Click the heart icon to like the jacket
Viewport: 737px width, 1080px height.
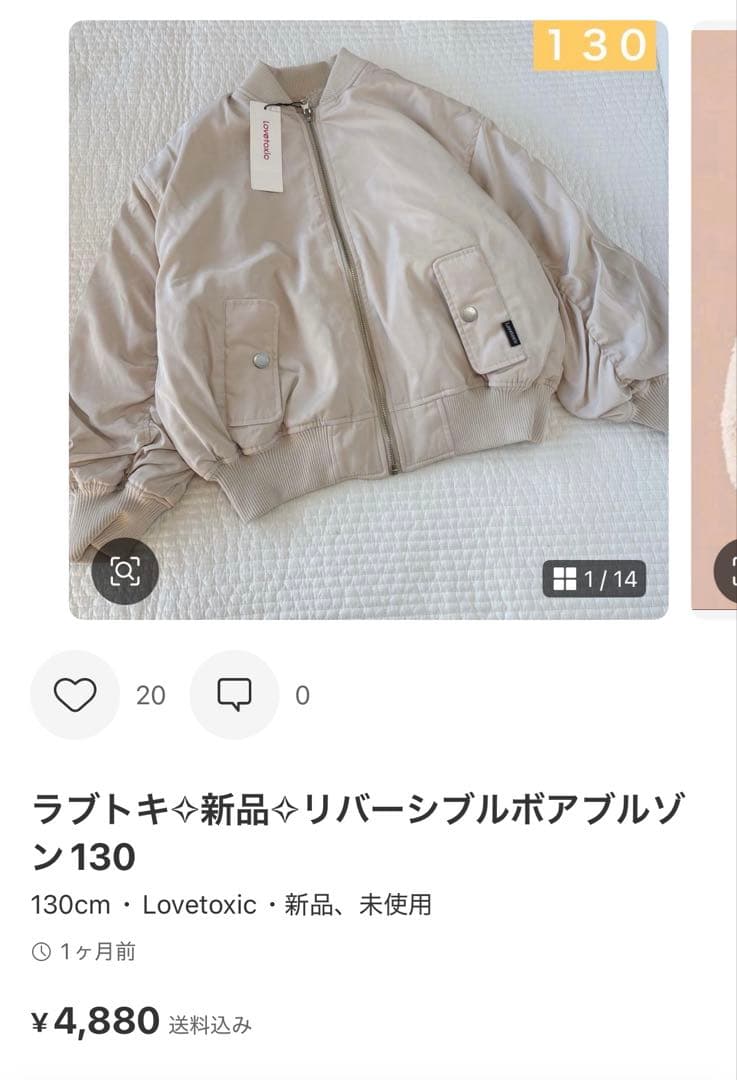[x=72, y=692]
